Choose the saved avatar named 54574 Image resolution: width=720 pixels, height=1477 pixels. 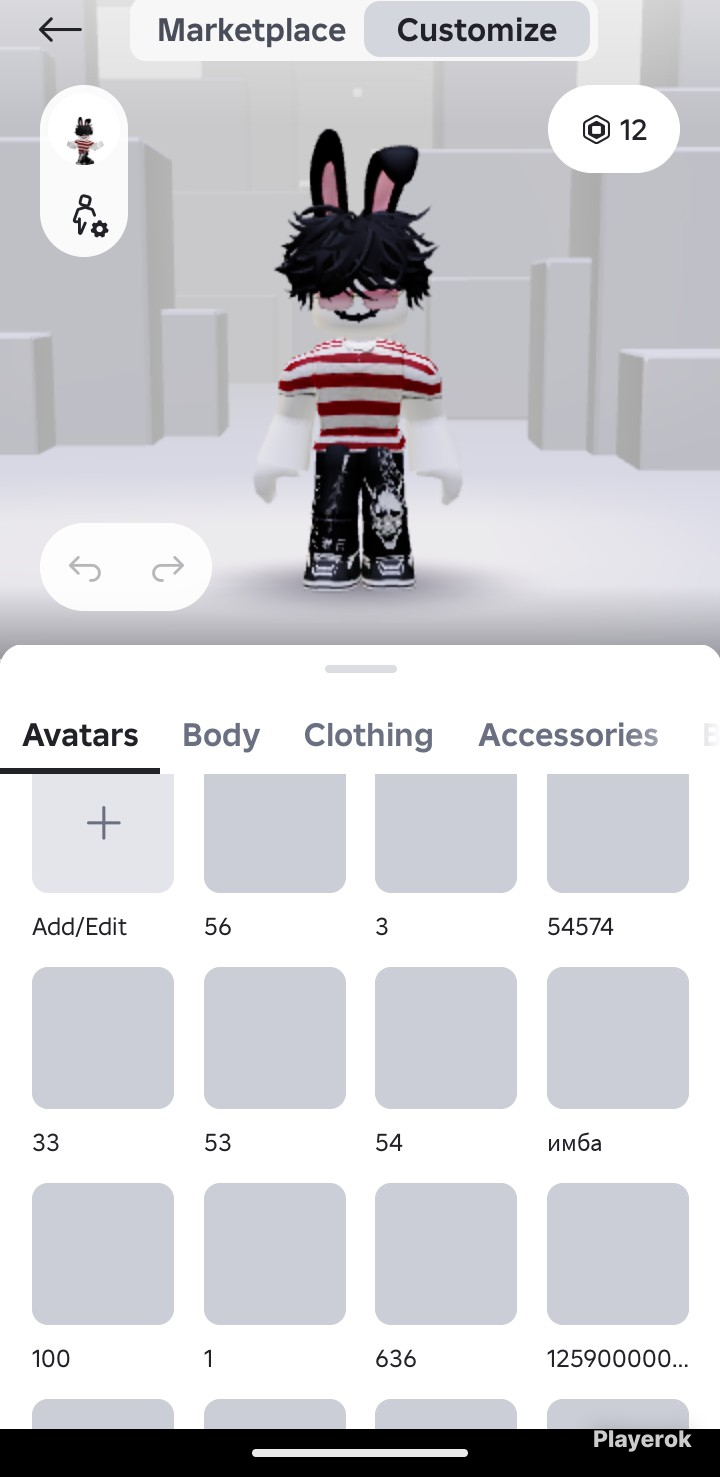point(618,833)
